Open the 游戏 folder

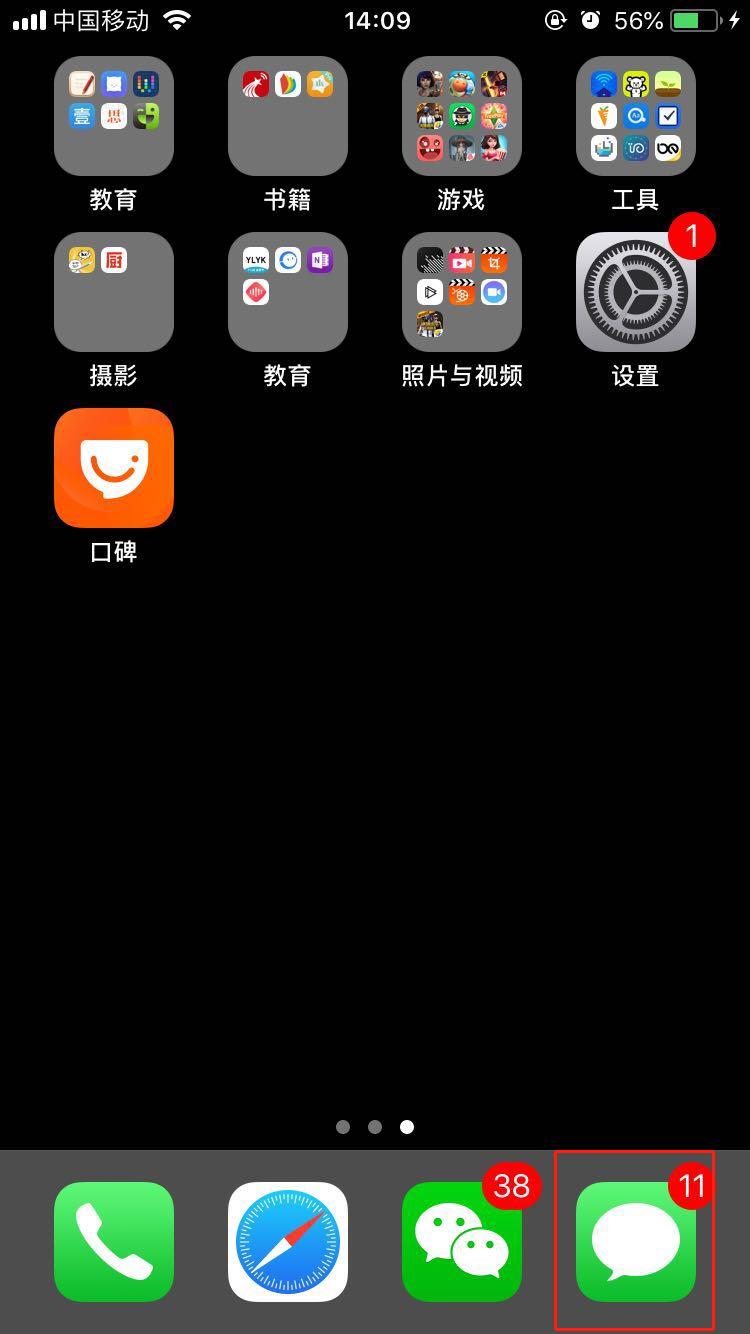(x=462, y=116)
